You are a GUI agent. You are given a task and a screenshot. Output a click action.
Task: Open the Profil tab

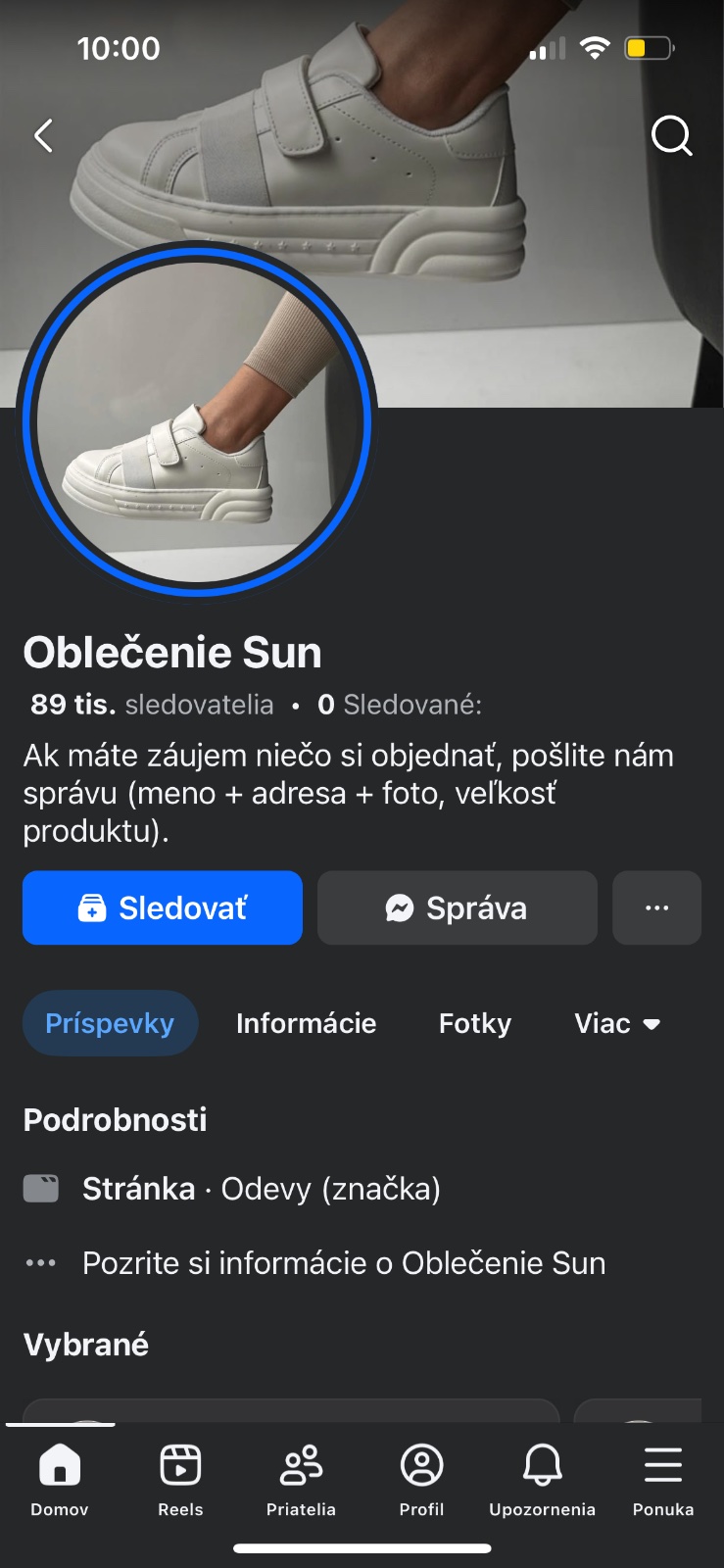(x=421, y=1480)
